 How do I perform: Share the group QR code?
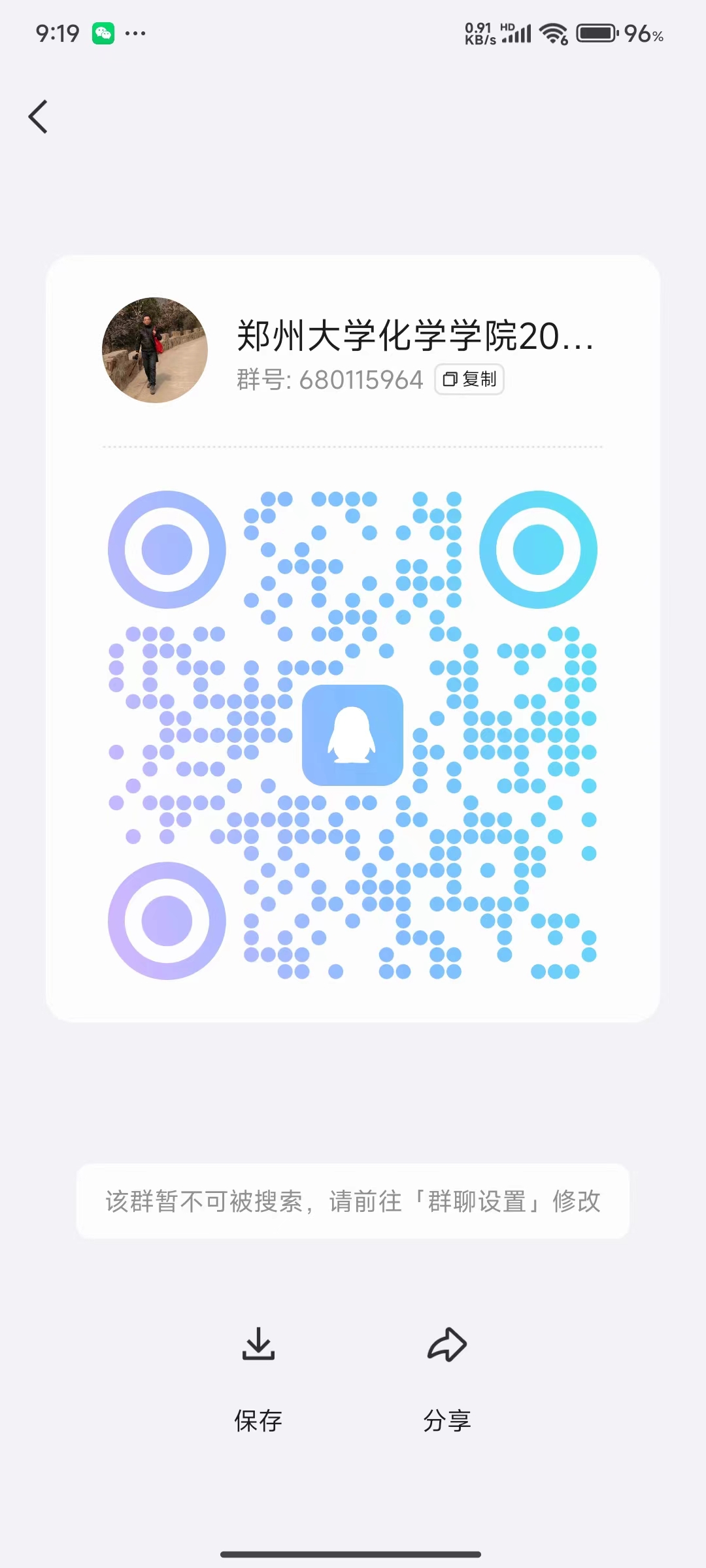(447, 1372)
